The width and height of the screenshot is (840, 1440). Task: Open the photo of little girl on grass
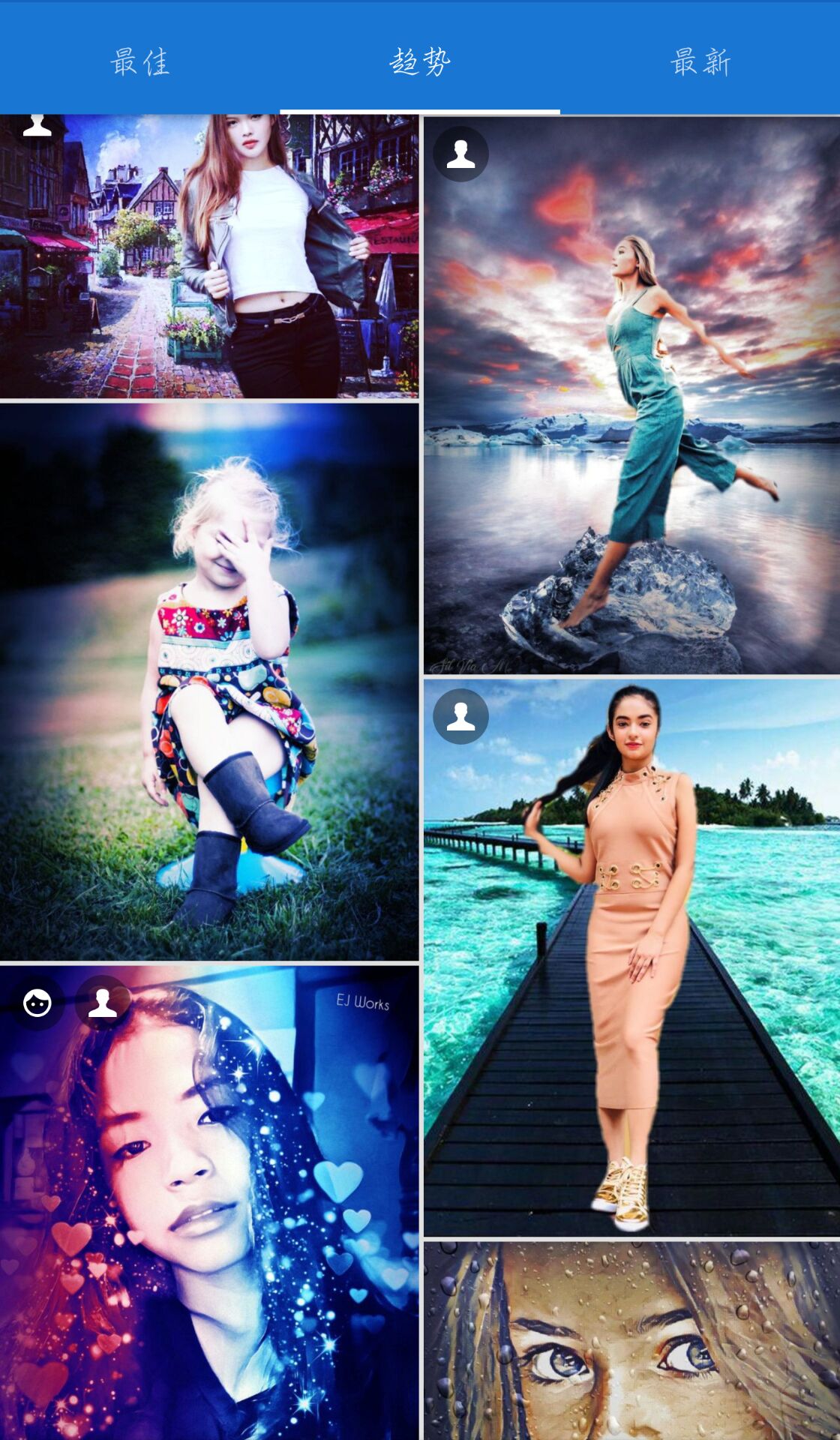point(209,682)
